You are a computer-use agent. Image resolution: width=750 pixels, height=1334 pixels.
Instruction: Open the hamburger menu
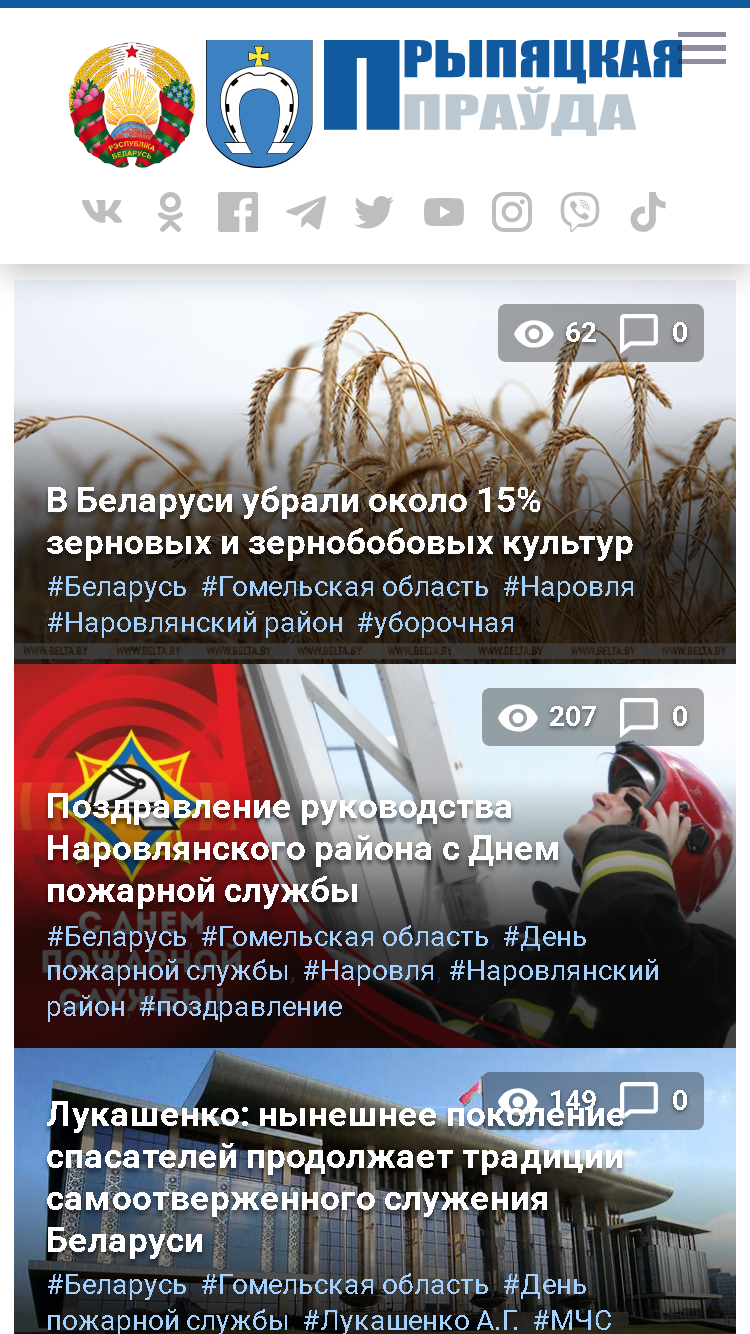click(702, 48)
